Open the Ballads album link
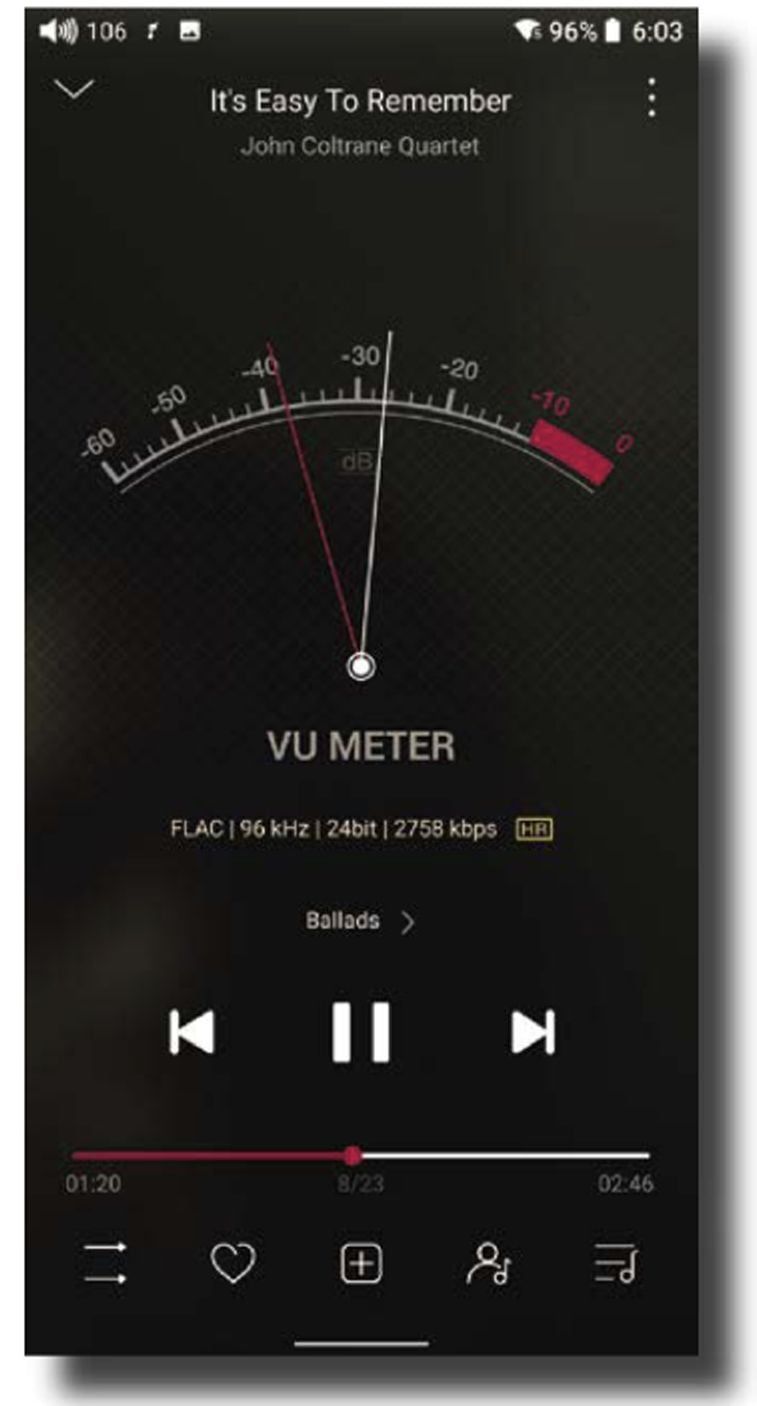Screen dimensions: 757x1406 tap(359, 921)
